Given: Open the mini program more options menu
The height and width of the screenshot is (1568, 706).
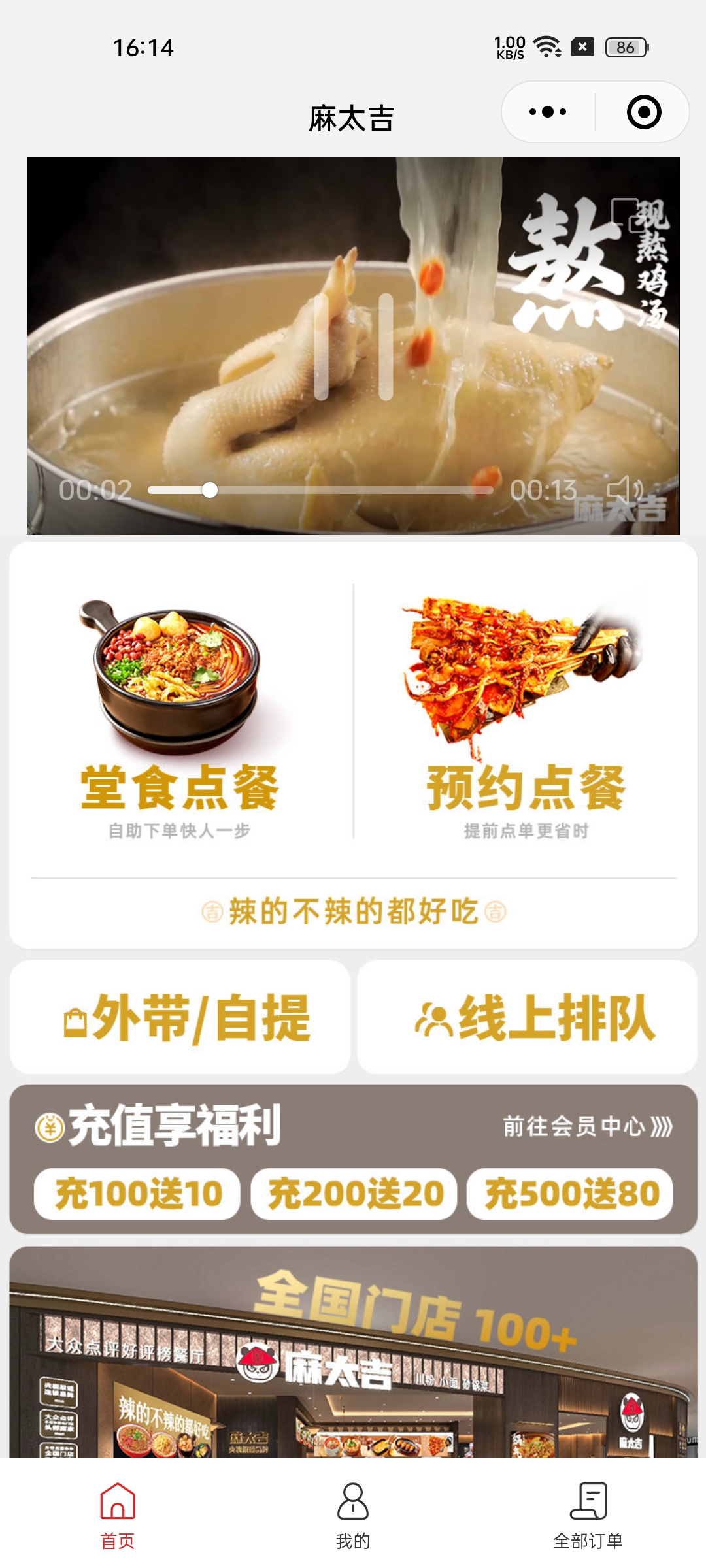Looking at the screenshot, I should point(548,112).
